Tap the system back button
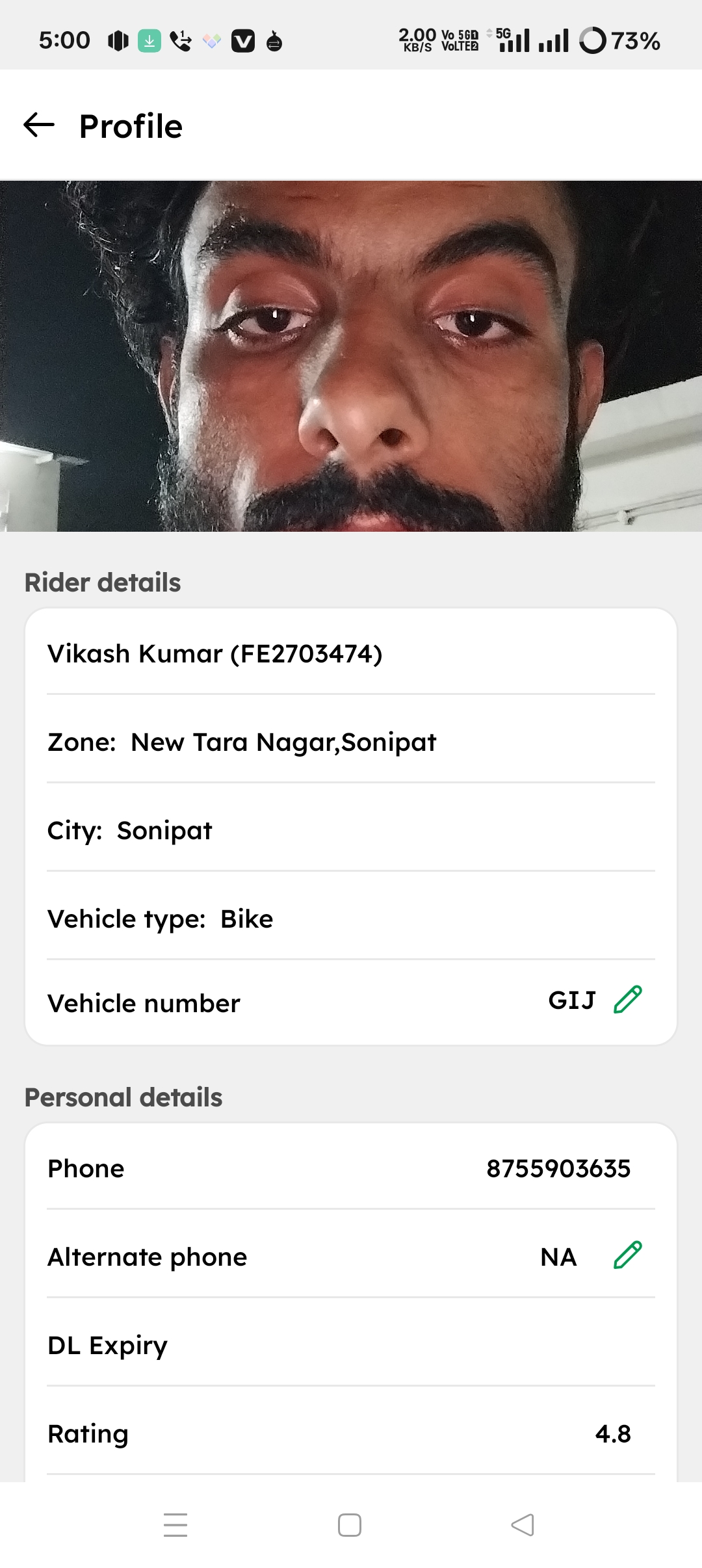Image resolution: width=702 pixels, height=1568 pixels. click(523, 1524)
